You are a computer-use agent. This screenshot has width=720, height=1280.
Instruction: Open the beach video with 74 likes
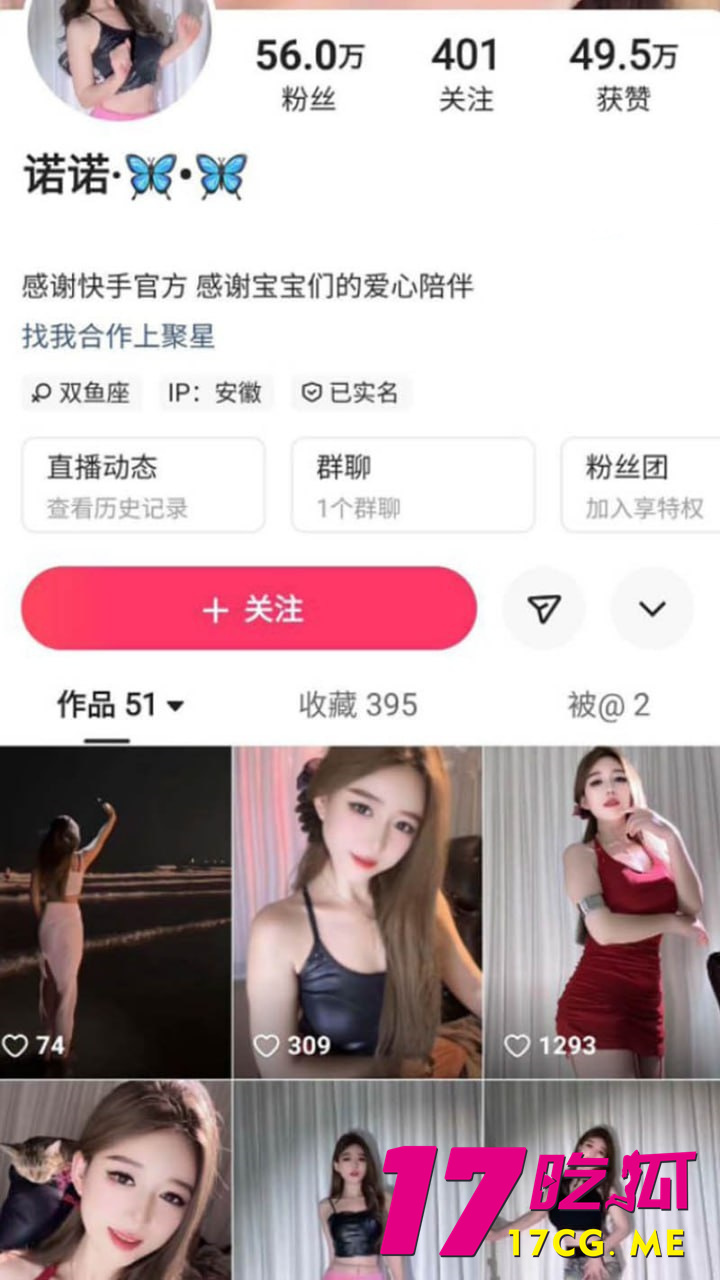pyautogui.click(x=115, y=910)
